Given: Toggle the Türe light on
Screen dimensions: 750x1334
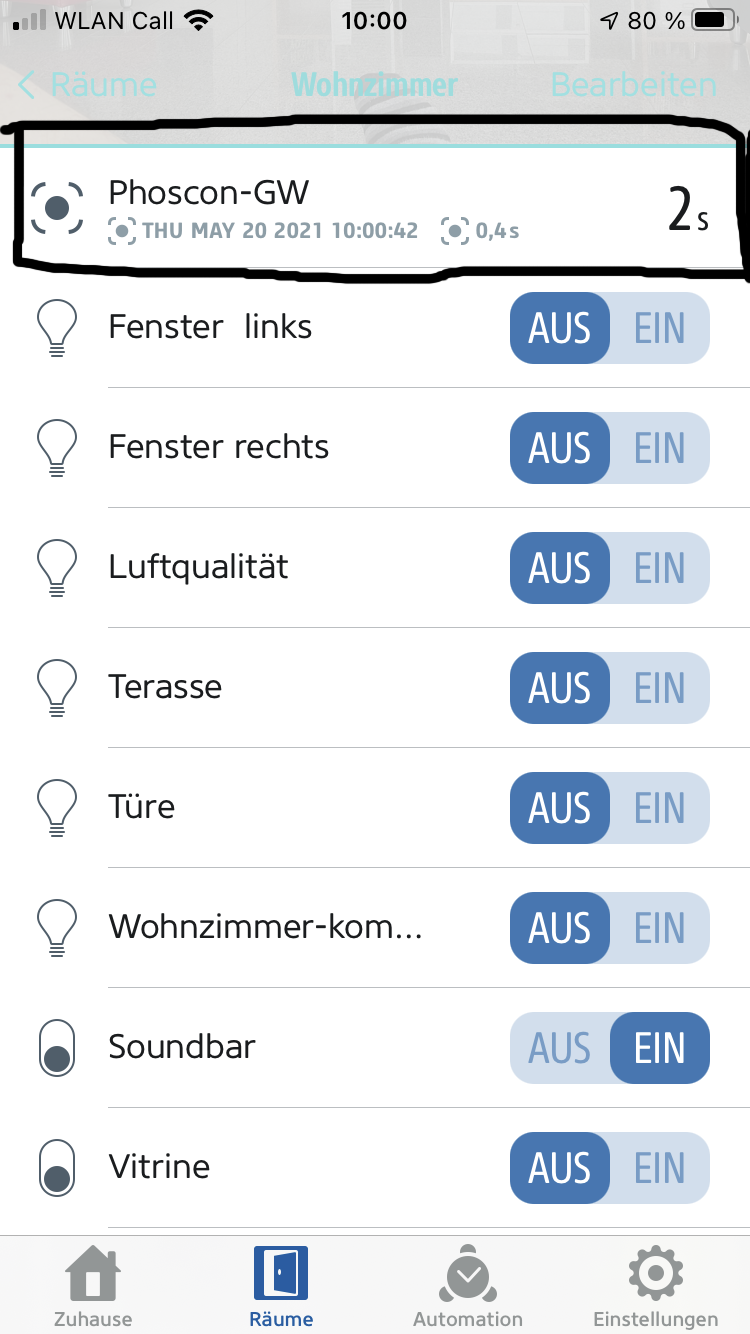Looking at the screenshot, I should (x=660, y=808).
